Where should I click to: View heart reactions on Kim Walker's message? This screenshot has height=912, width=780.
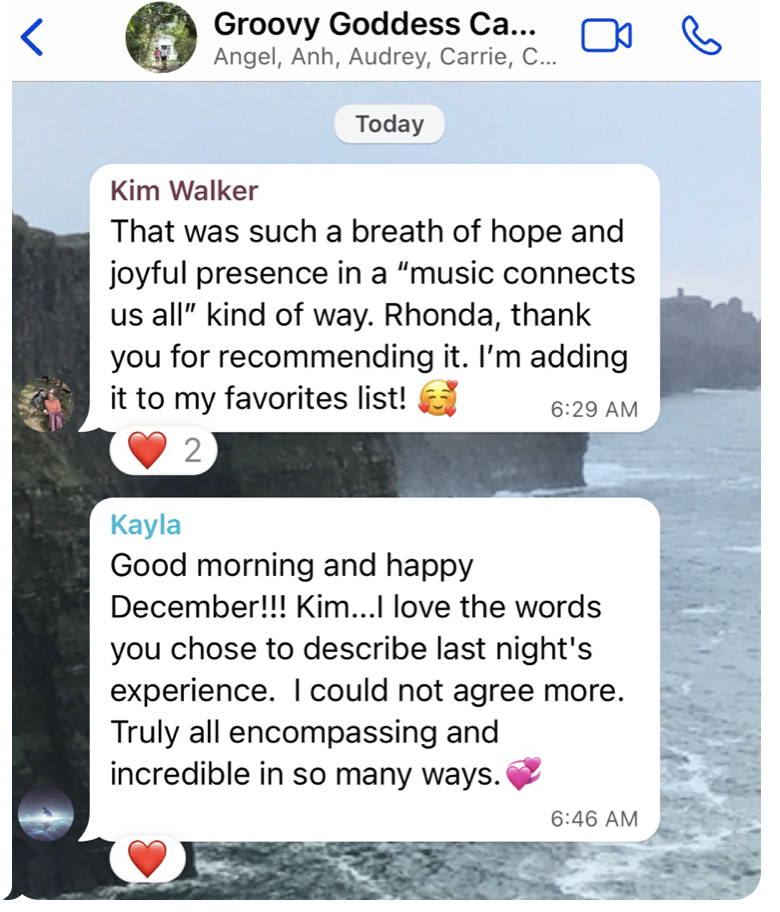[164, 451]
